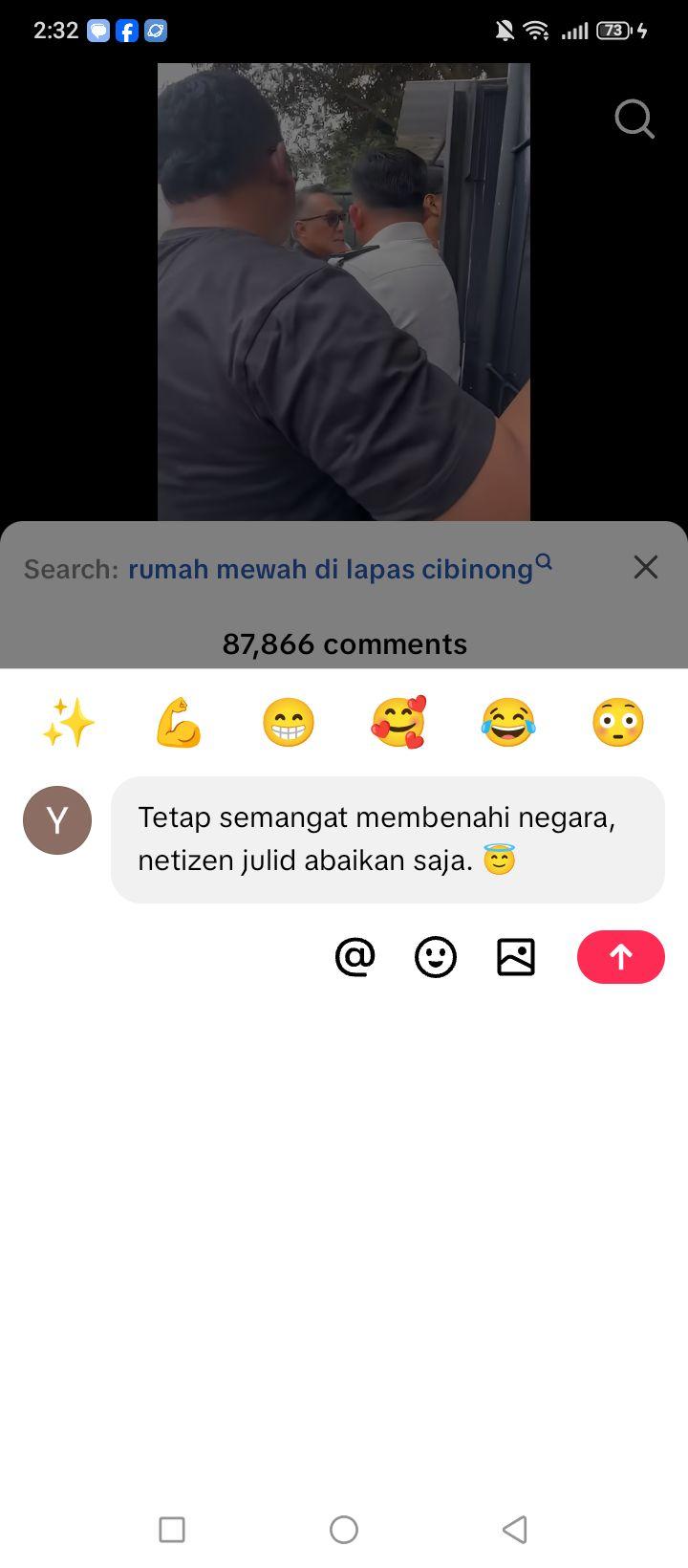Open search for rumah mewah di lapas cibinong
688x1568 pixels.
click(339, 568)
